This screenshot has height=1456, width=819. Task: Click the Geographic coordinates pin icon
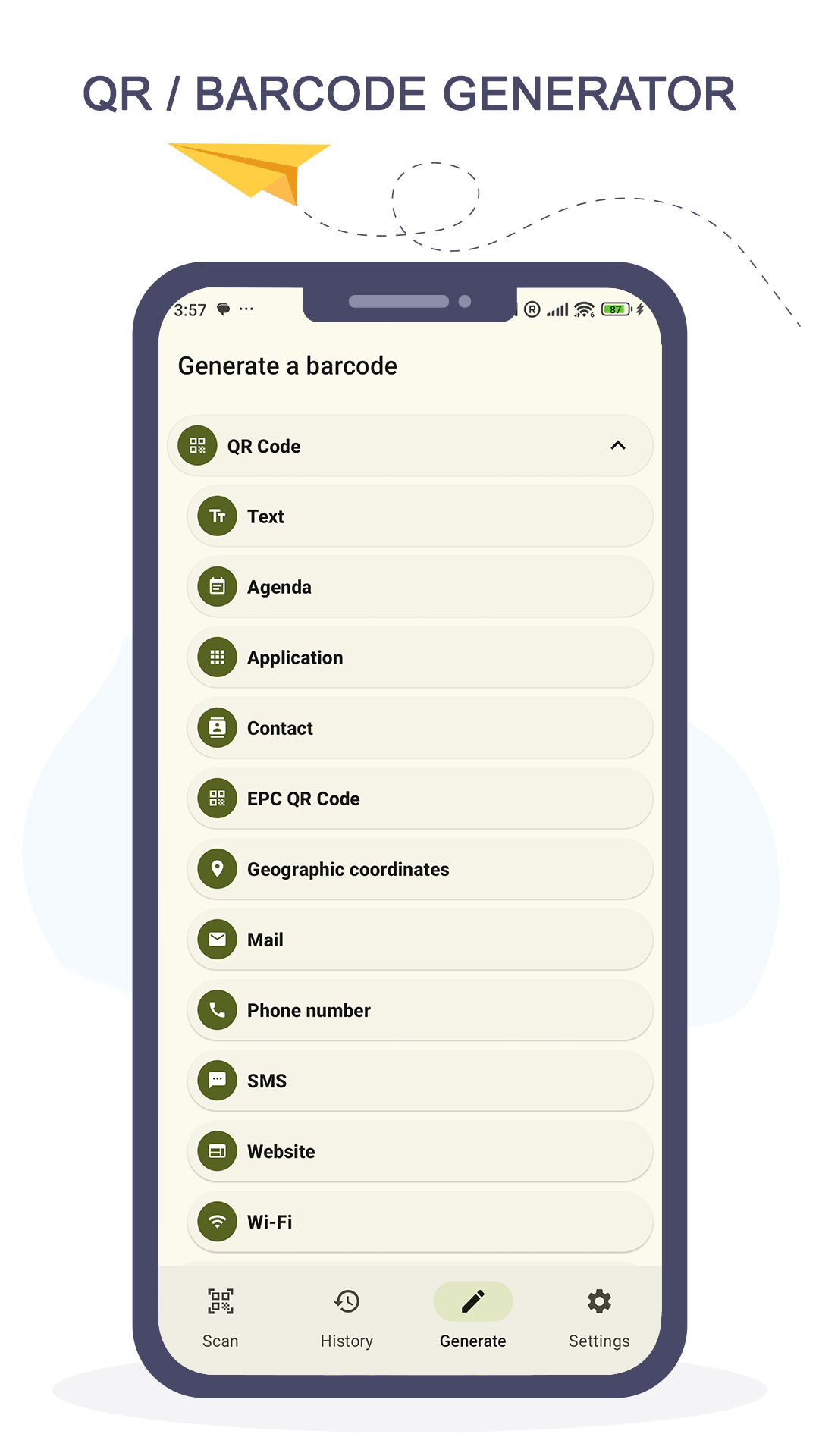click(x=216, y=869)
